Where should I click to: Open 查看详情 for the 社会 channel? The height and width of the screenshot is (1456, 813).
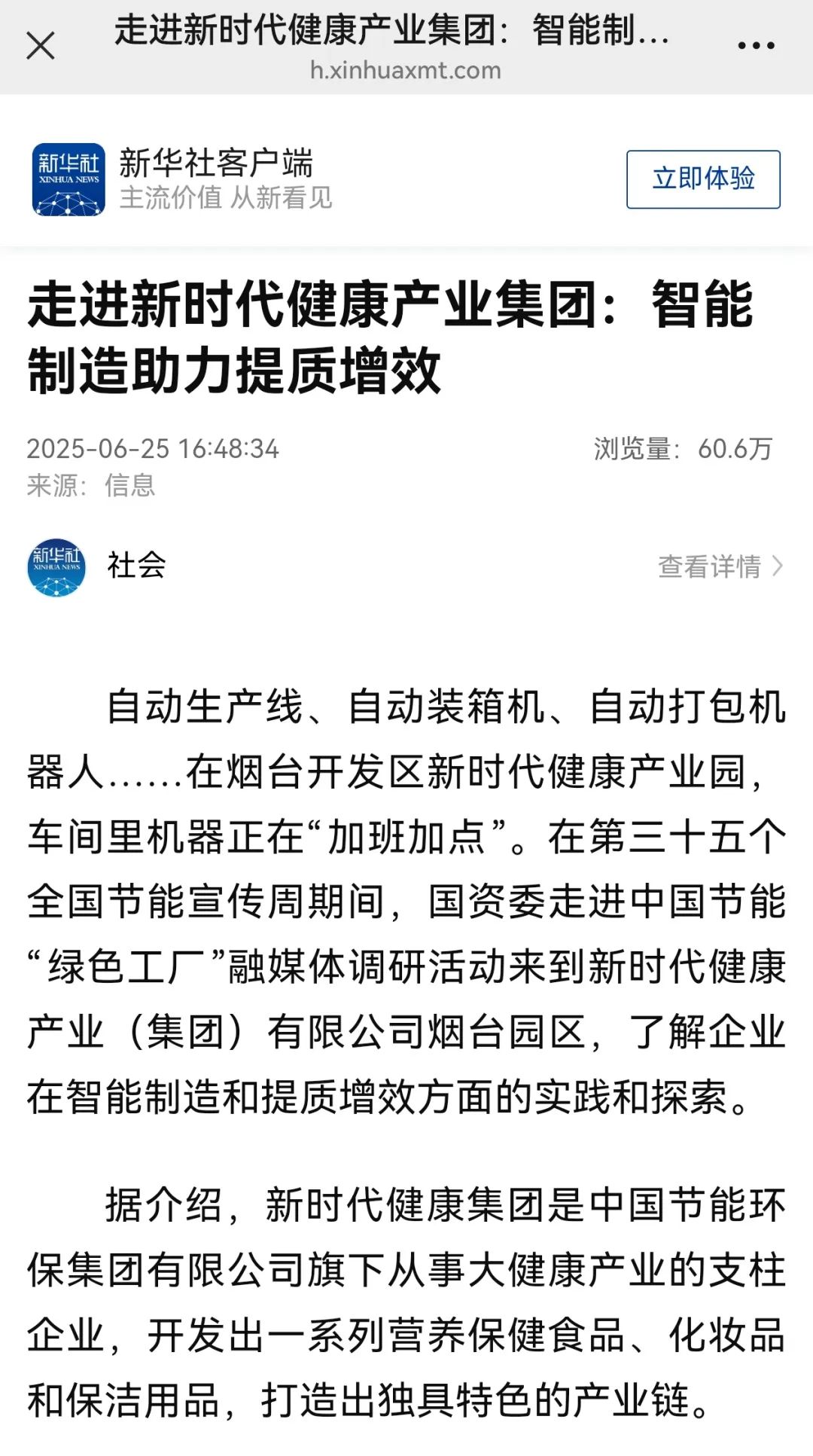click(x=720, y=566)
